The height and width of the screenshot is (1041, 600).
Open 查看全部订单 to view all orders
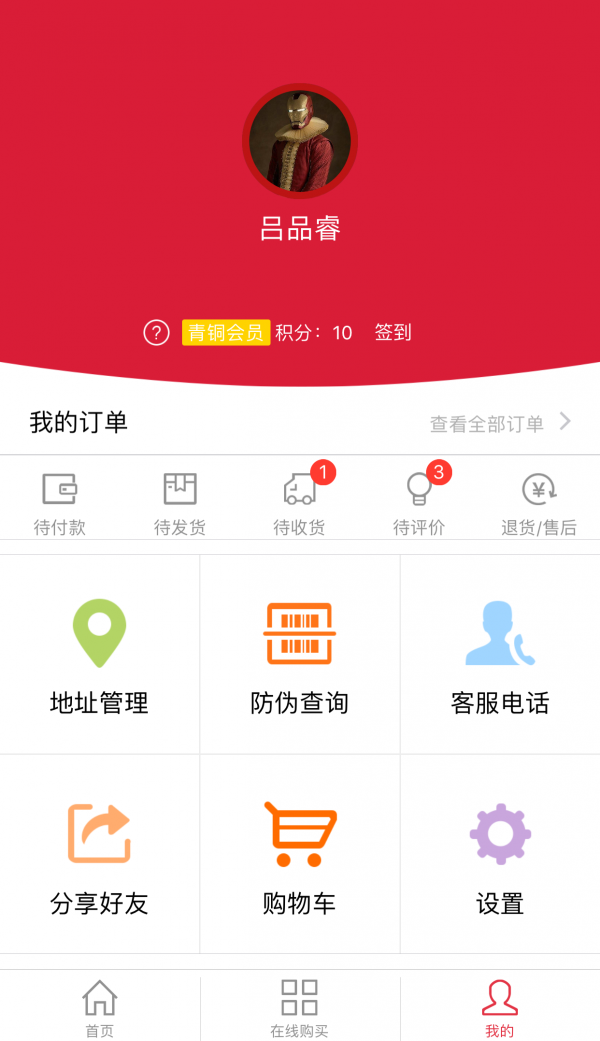[499, 423]
